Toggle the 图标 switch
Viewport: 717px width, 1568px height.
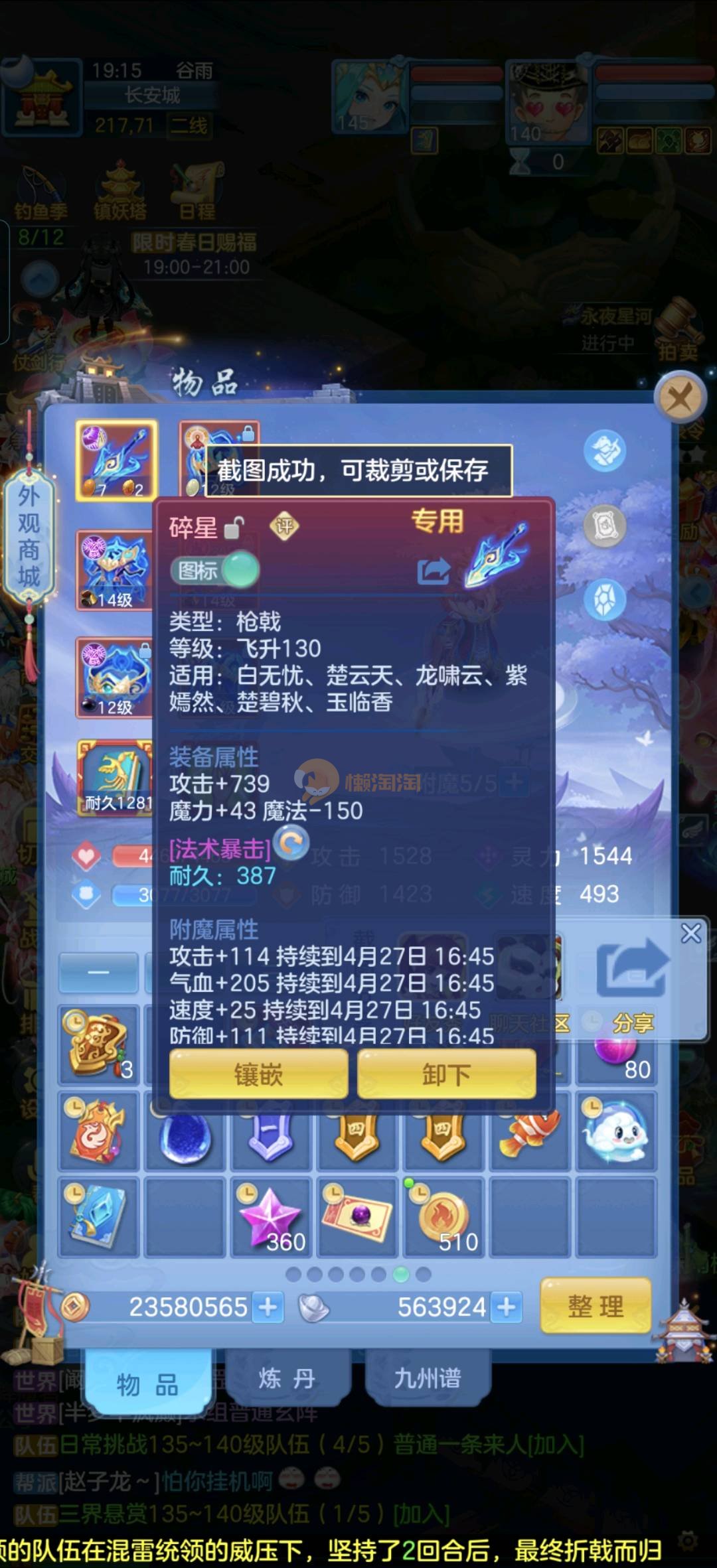(x=215, y=570)
